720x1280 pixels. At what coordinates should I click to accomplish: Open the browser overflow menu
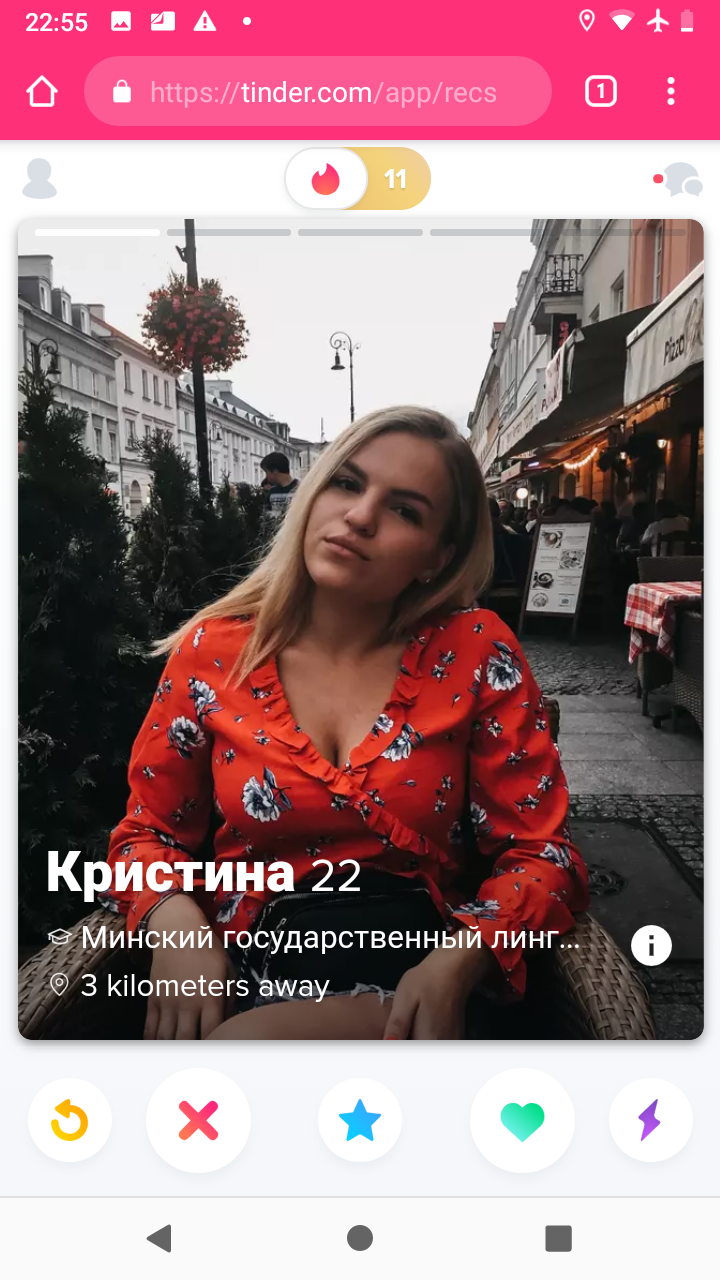670,92
